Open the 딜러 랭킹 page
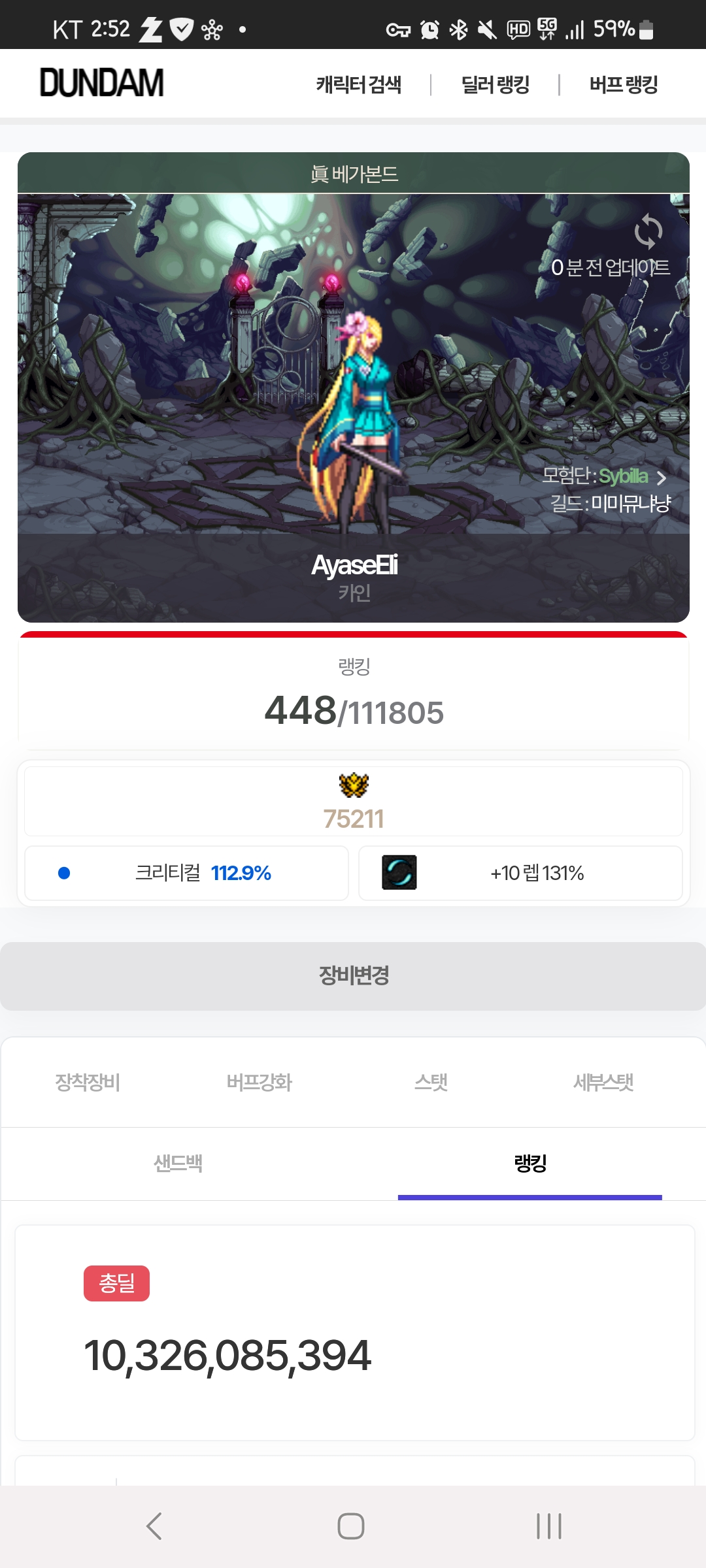This screenshot has height=1568, width=706. [496, 84]
